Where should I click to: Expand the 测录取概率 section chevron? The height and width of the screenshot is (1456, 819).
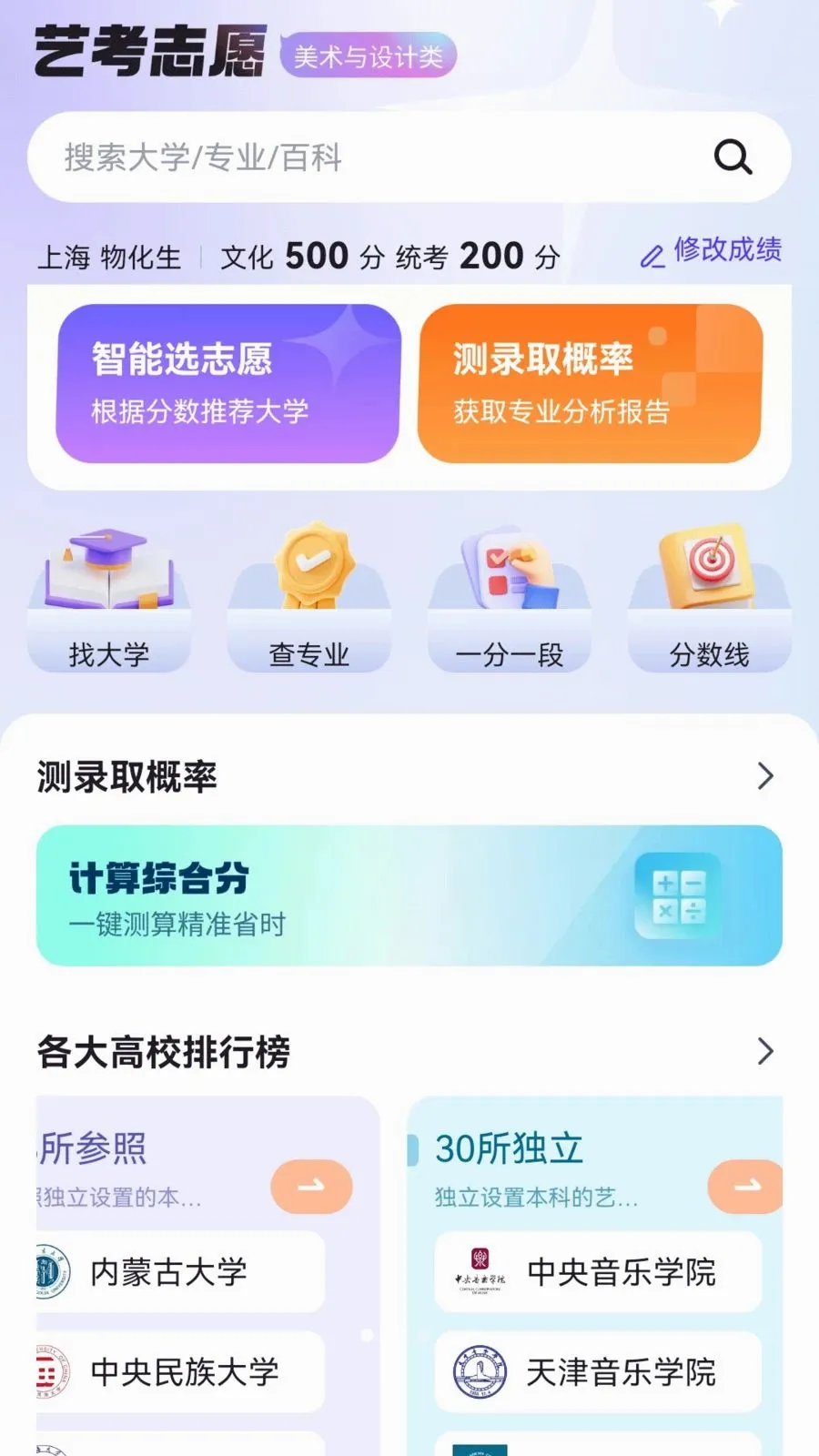765,776
